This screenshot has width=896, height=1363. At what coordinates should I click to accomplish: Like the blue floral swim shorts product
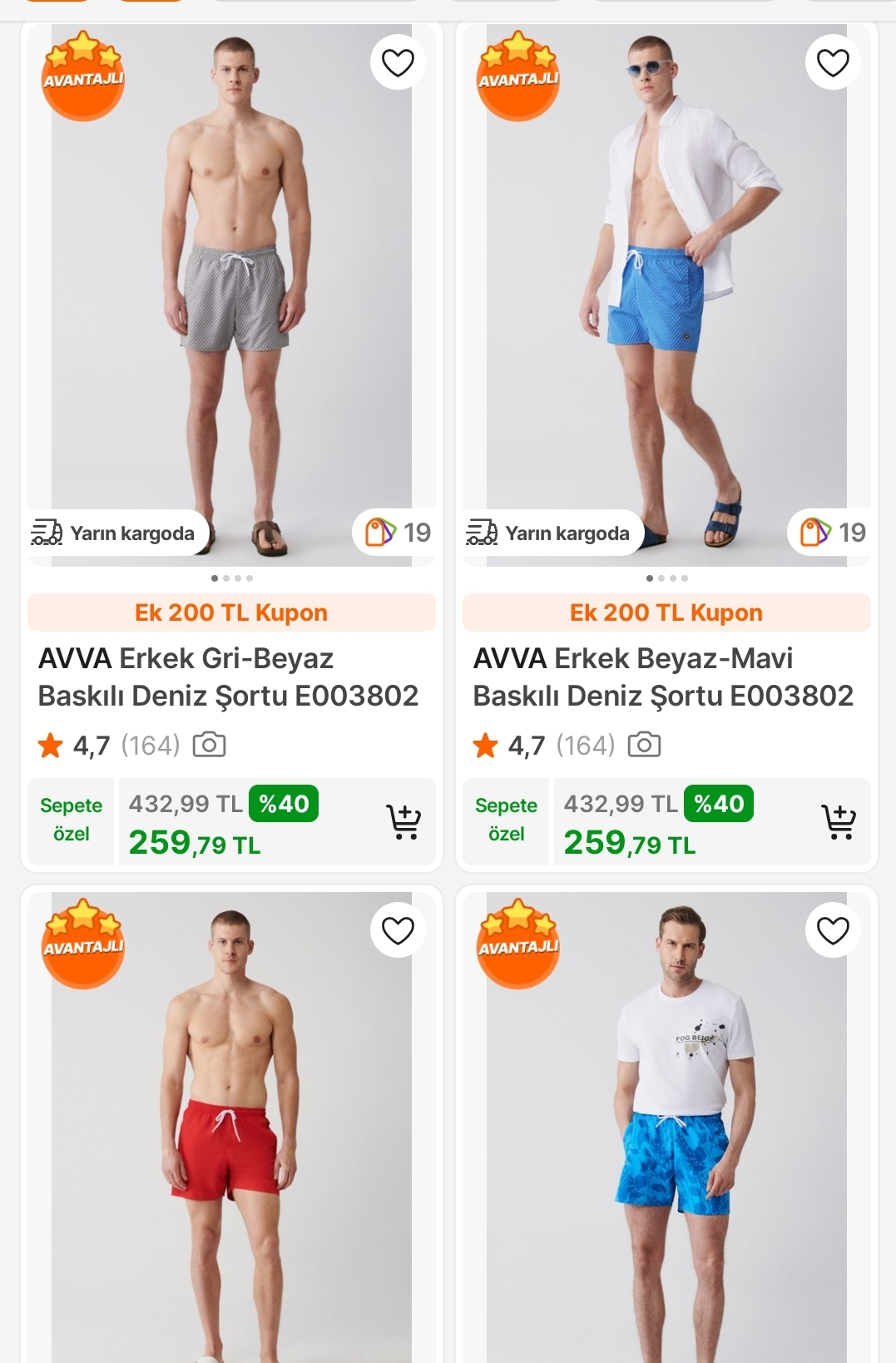[833, 930]
